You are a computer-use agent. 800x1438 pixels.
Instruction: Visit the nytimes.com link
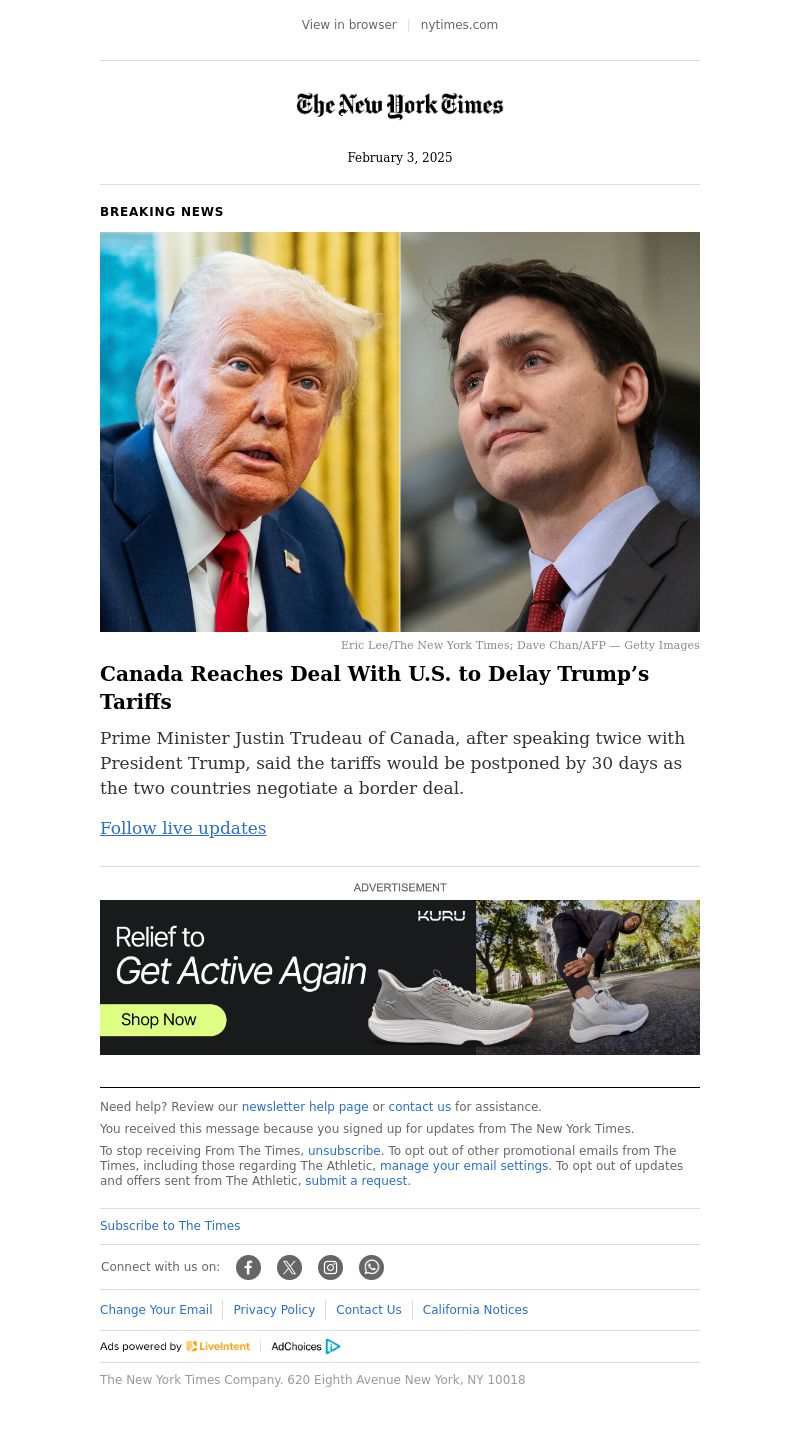(459, 25)
